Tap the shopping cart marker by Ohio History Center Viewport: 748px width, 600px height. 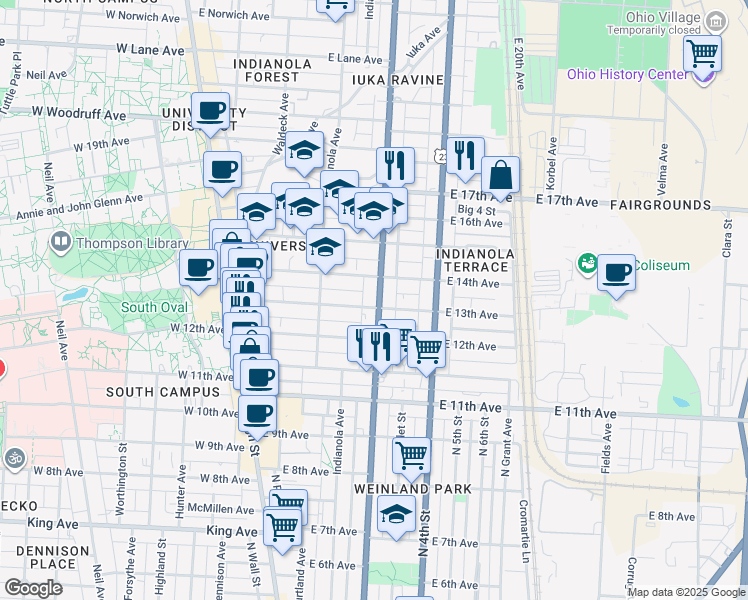(x=704, y=53)
